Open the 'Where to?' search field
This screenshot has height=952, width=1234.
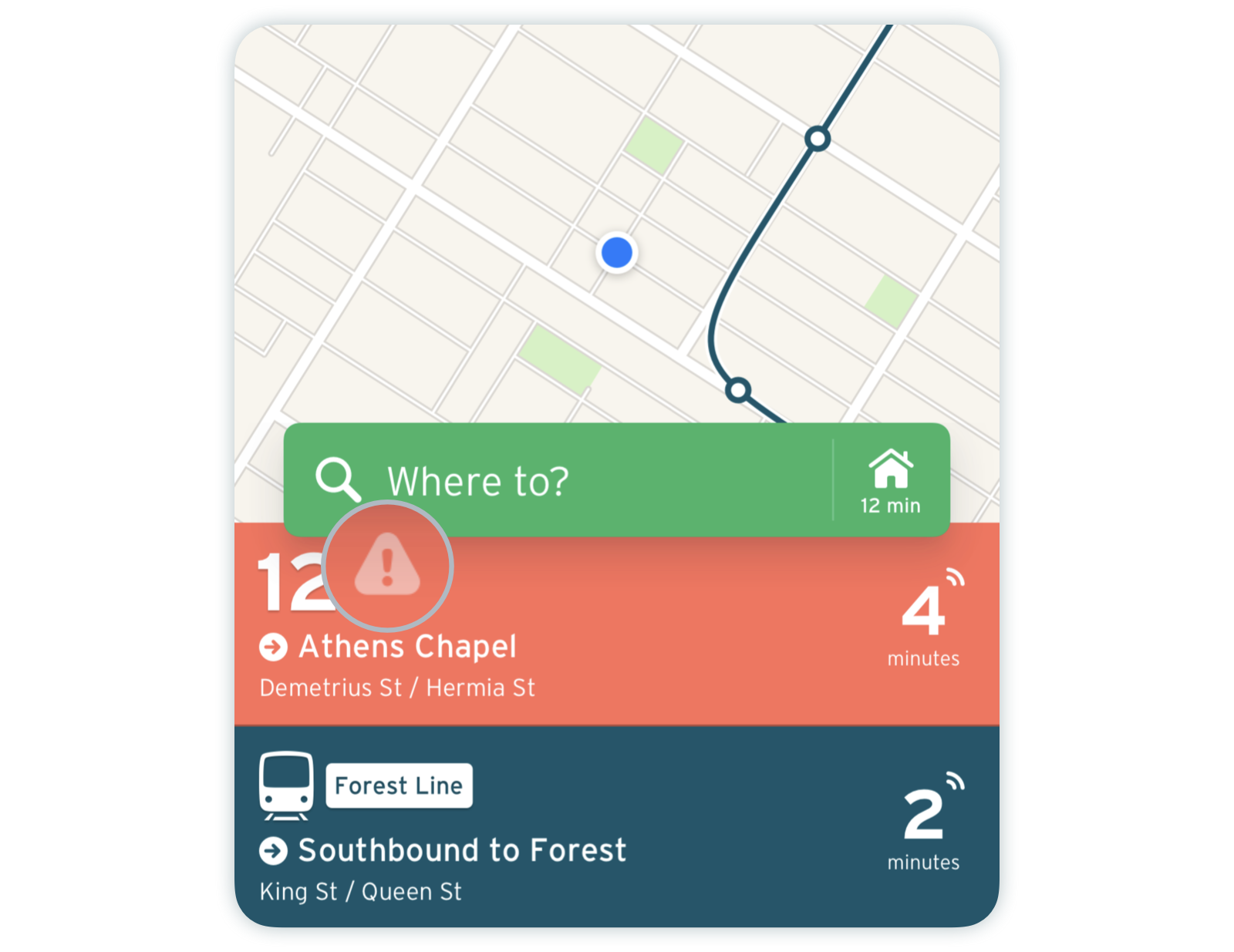click(x=555, y=481)
